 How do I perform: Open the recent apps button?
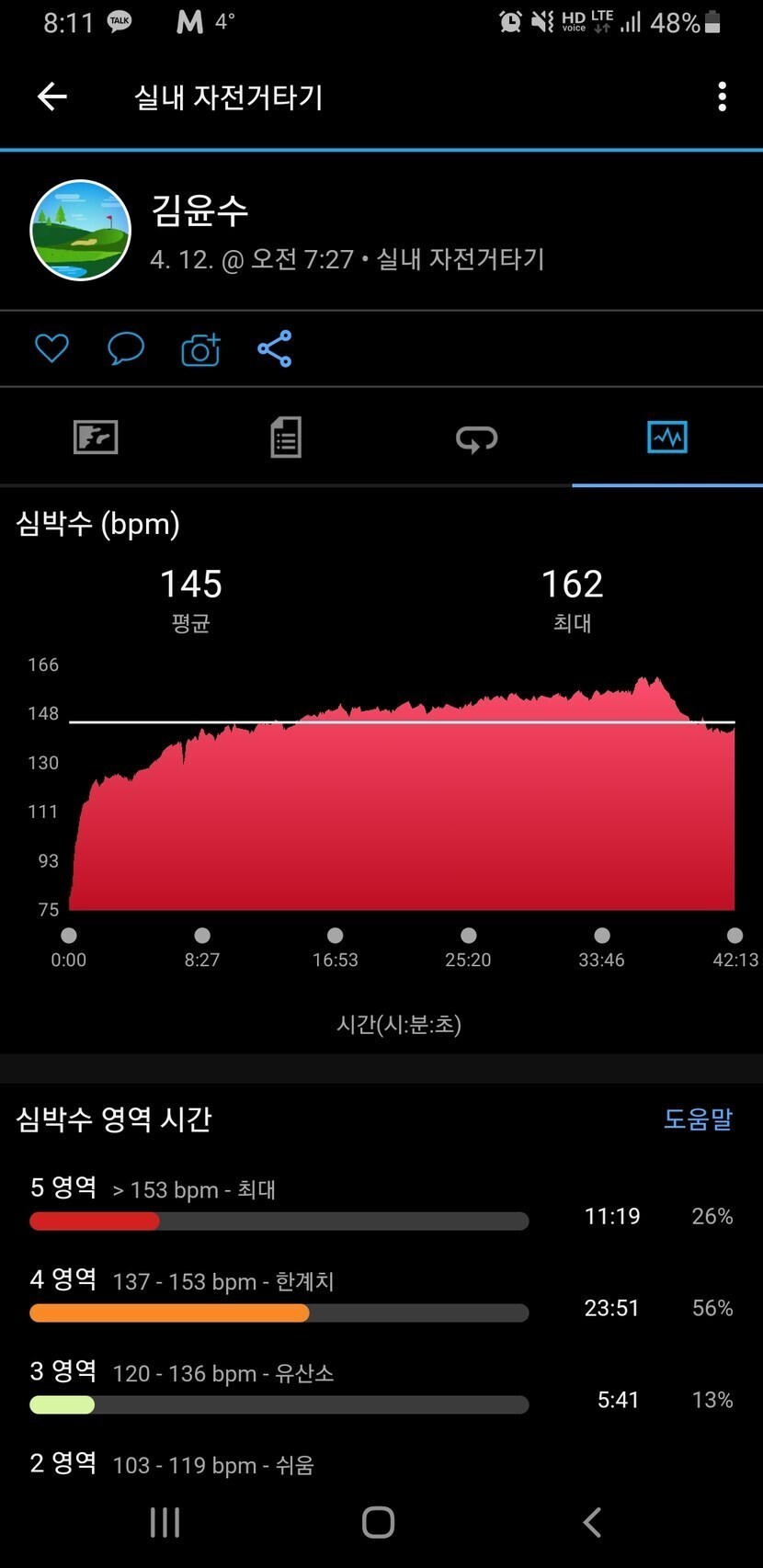click(165, 1522)
